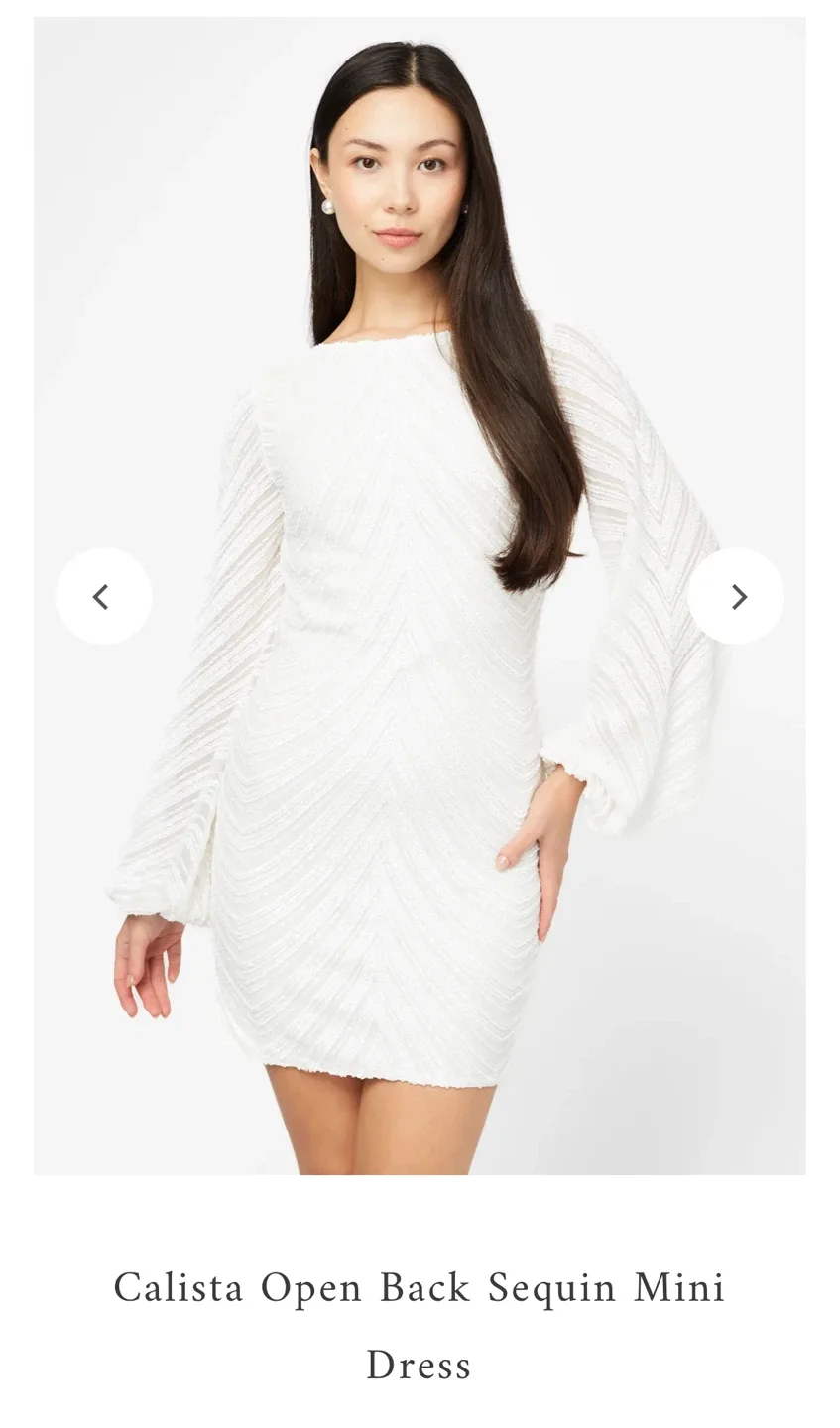Image resolution: width=840 pixels, height=1428 pixels.
Task: Show the next product image
Action: coord(736,596)
